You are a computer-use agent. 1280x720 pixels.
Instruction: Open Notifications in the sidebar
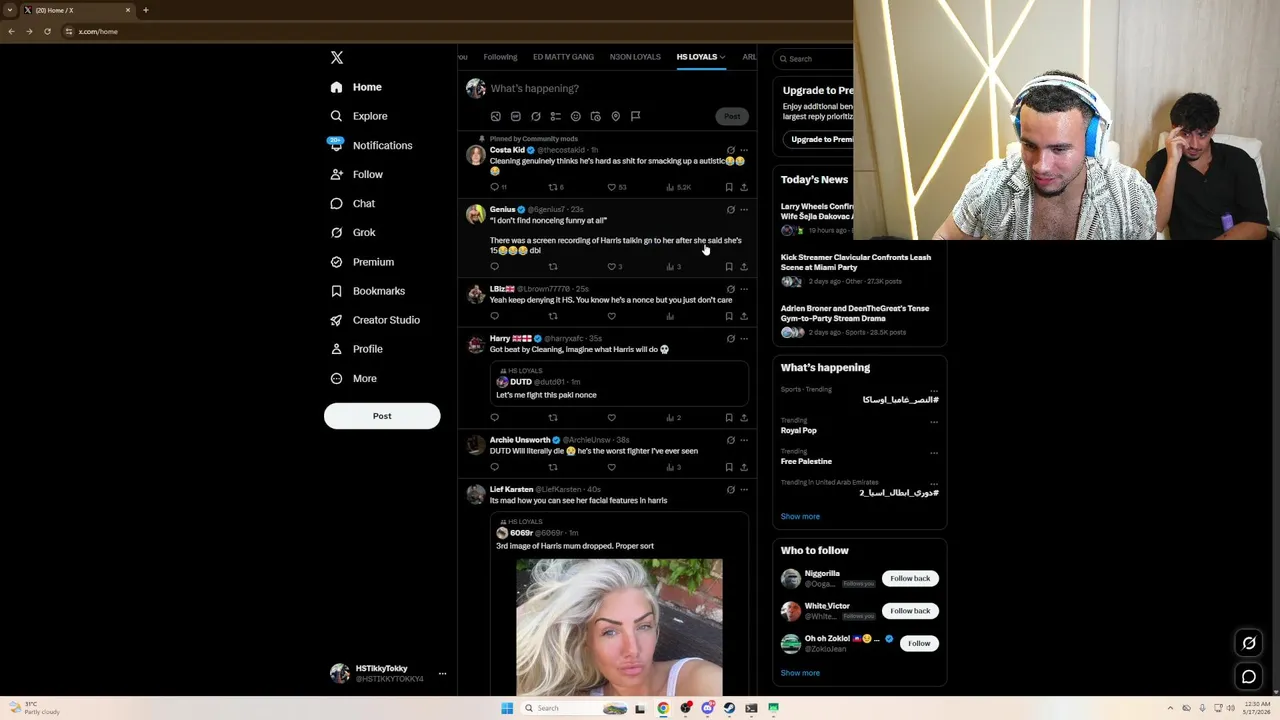[x=370, y=145]
